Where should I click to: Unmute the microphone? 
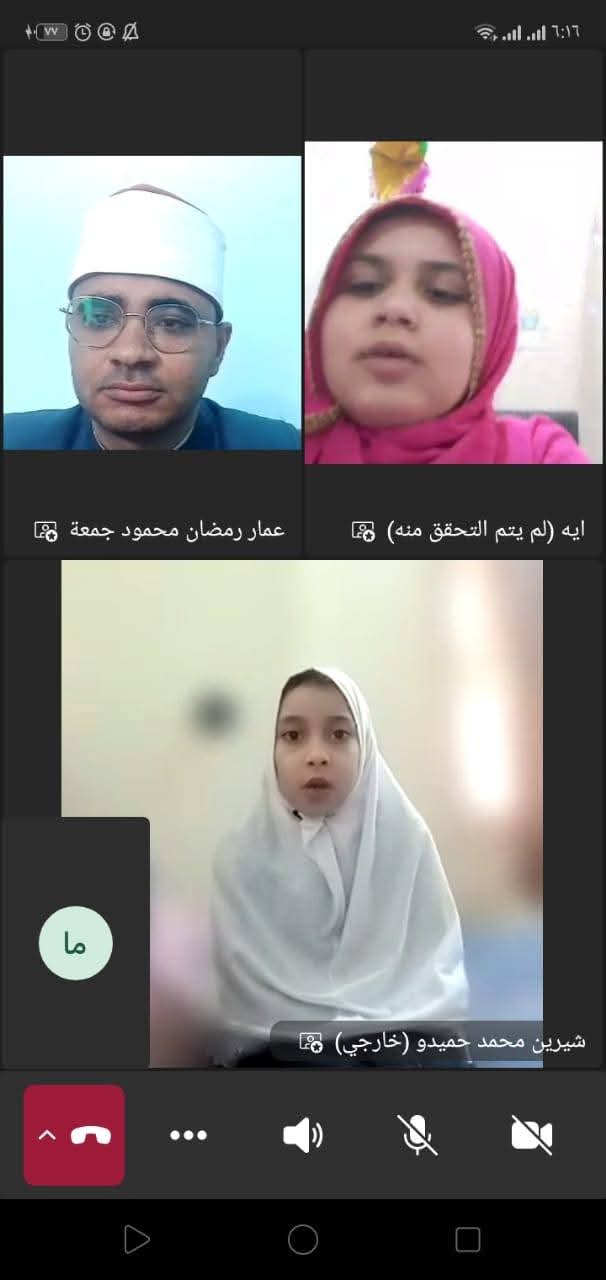click(417, 1135)
